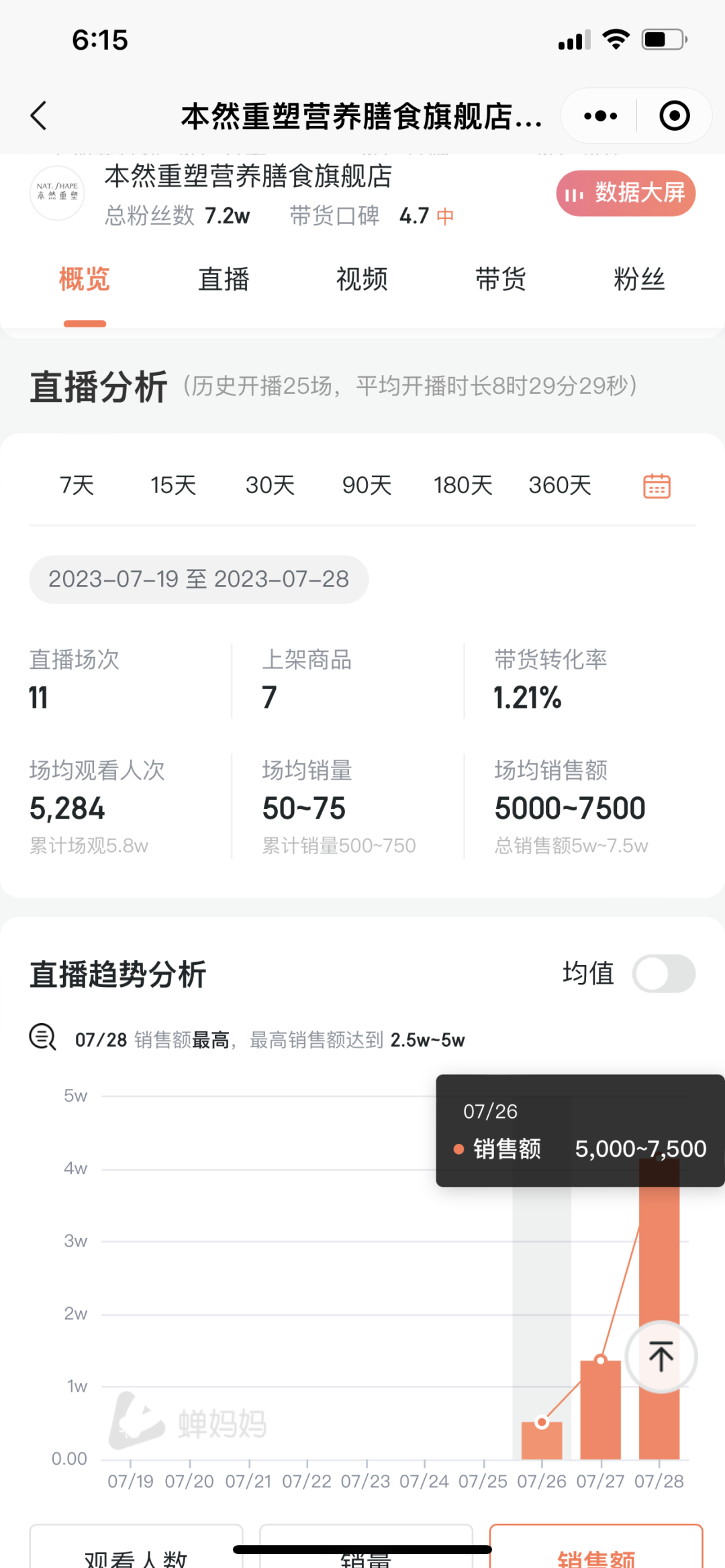The image size is (725, 1568).
Task: Open the mini program more-options menu
Action: tap(600, 116)
